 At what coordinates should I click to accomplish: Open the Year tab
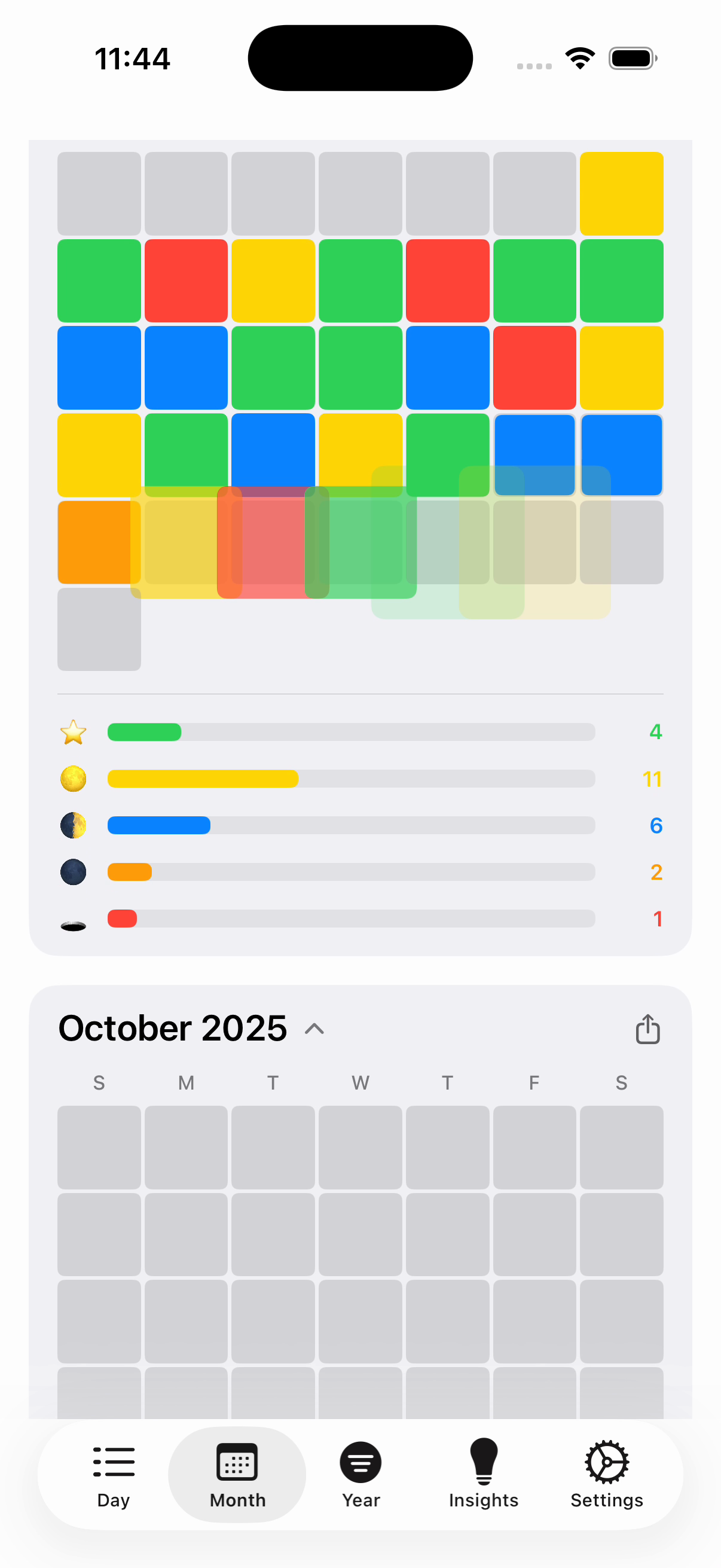[x=361, y=1474]
